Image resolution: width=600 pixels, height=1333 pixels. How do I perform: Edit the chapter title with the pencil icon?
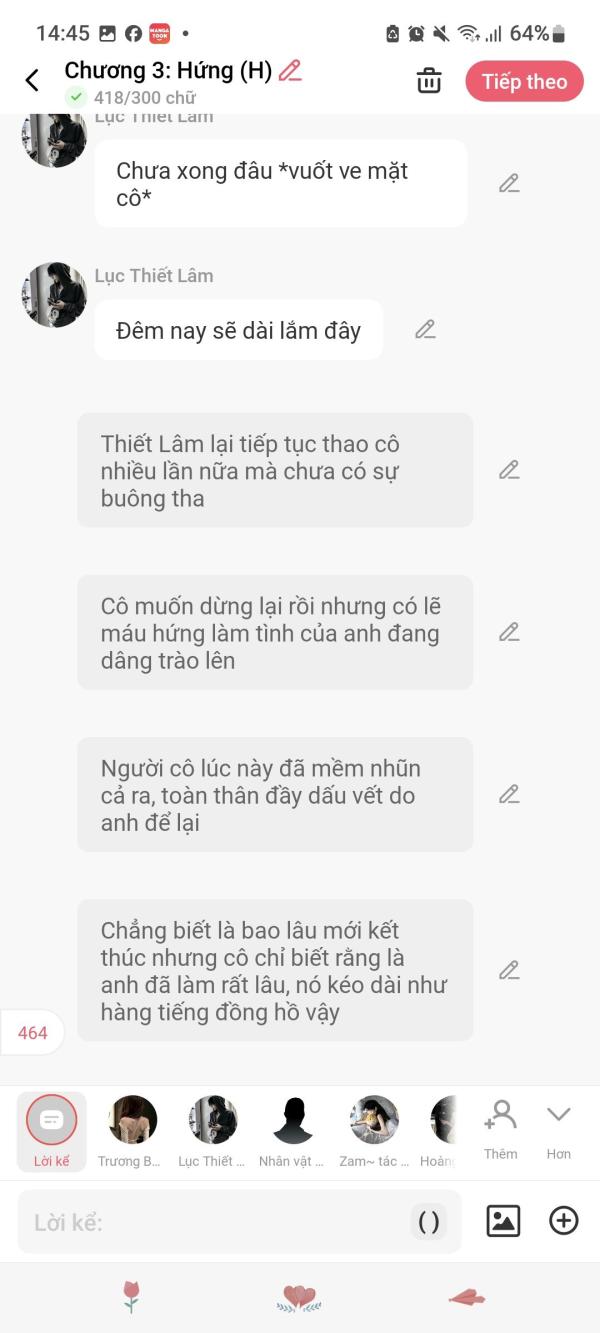[290, 70]
